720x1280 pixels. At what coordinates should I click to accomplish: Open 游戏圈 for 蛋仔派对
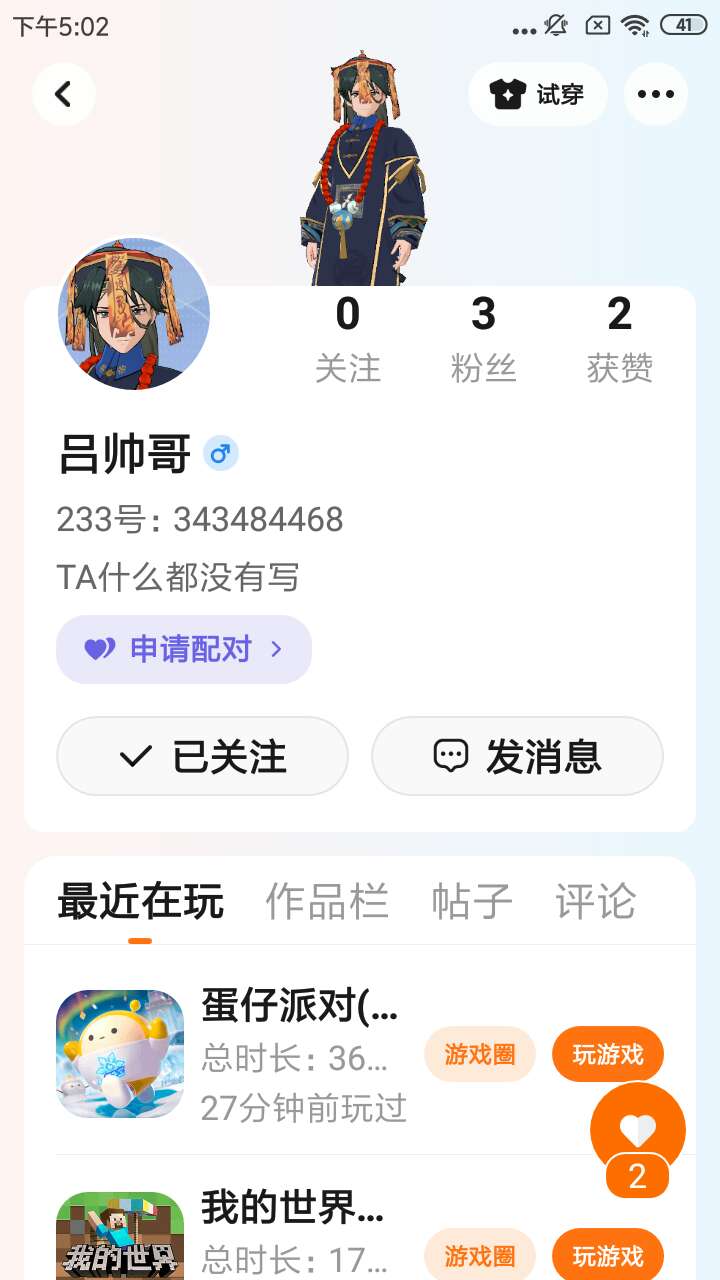479,1054
